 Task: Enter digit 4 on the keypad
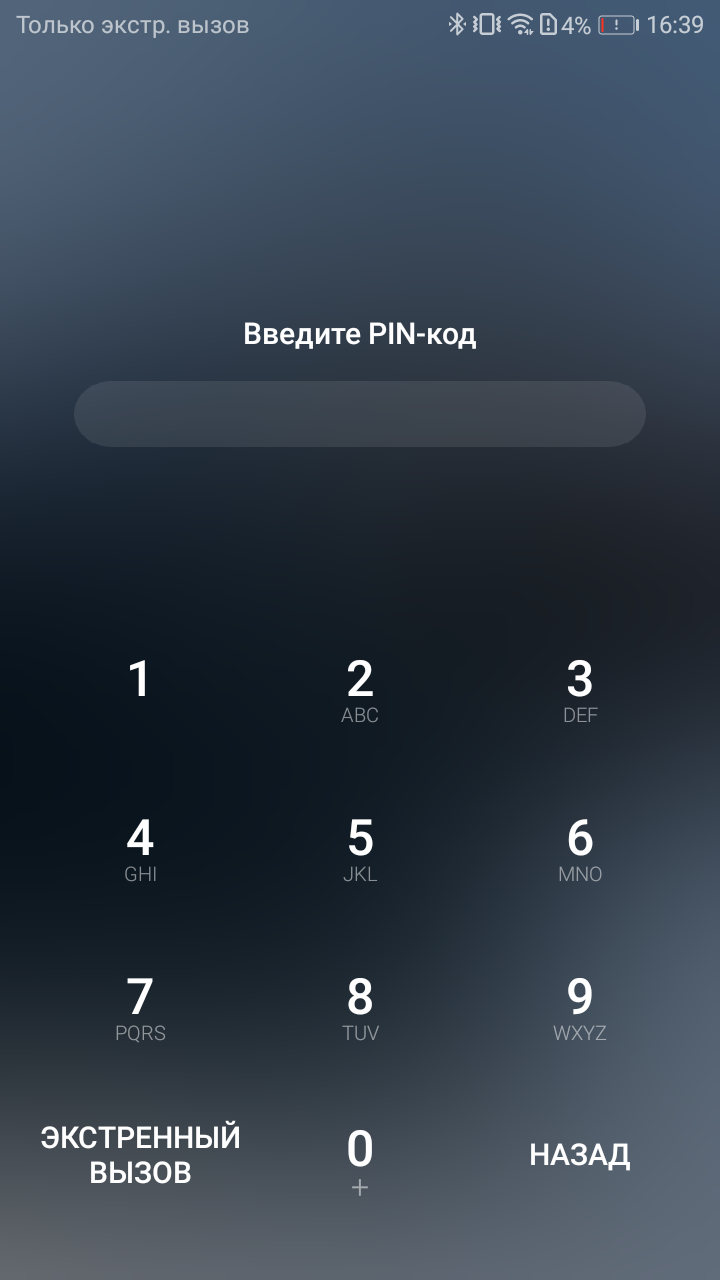[x=140, y=849]
